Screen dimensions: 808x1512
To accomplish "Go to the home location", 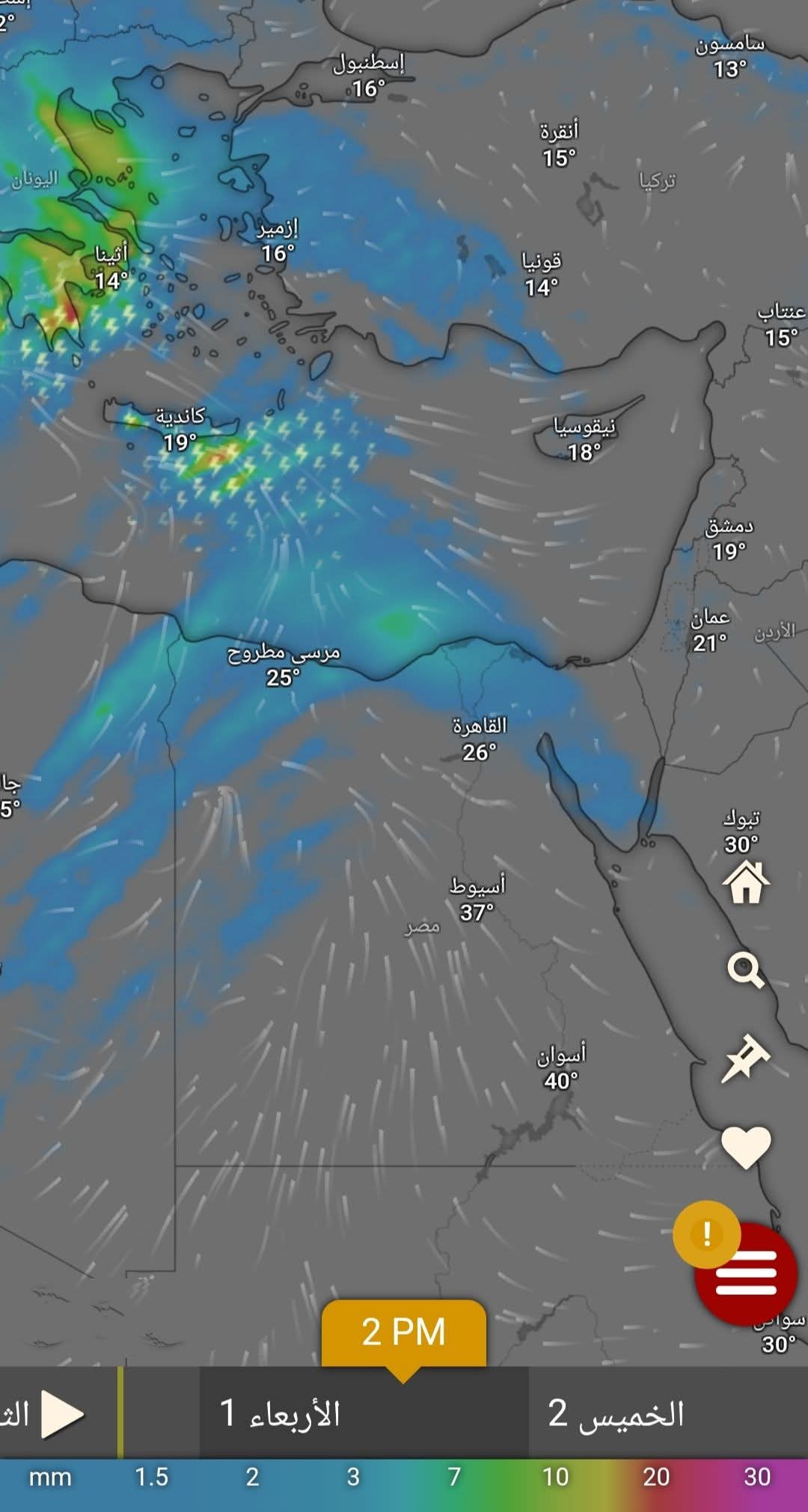I will [746, 882].
